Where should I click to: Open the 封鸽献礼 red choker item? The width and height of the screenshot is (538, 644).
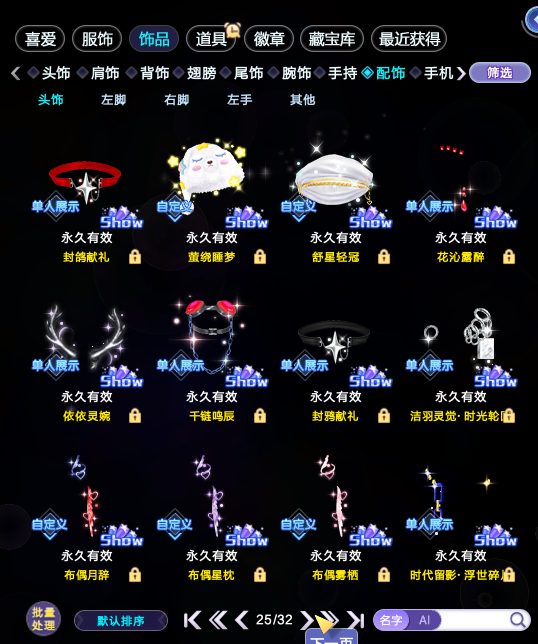click(86, 201)
